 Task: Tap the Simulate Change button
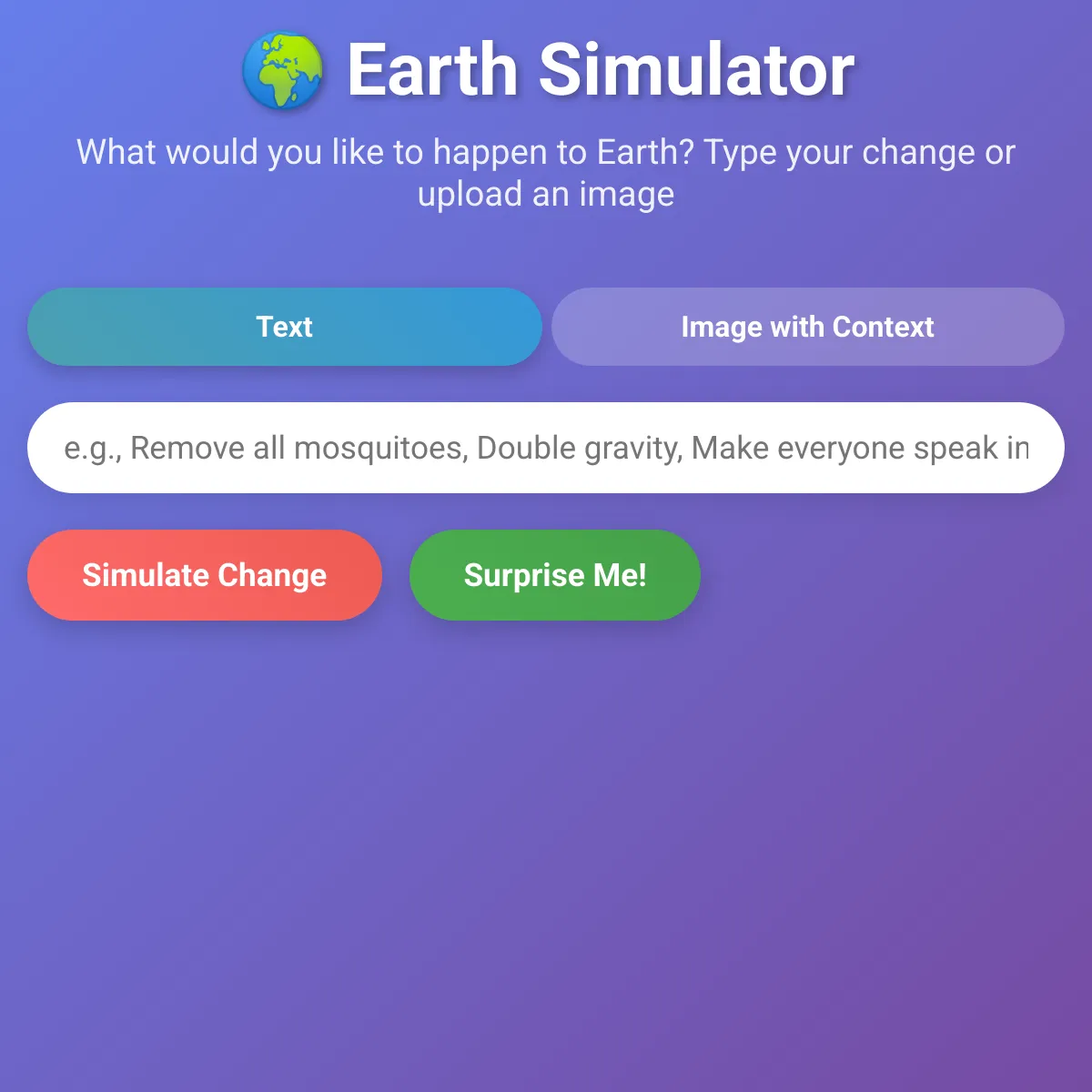pyautogui.click(x=205, y=575)
